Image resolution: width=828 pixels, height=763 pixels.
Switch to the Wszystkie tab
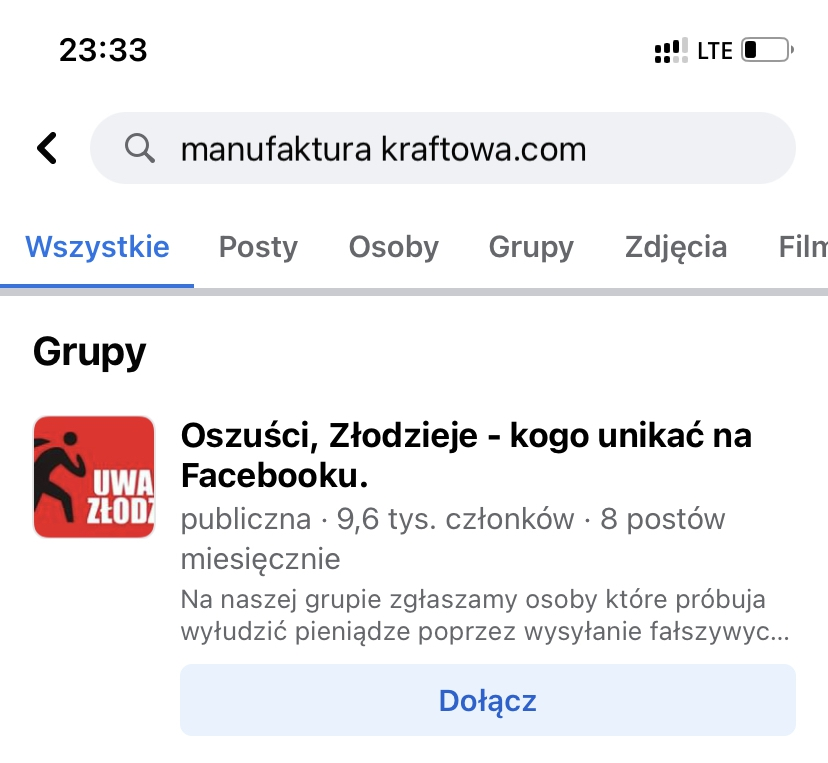[97, 246]
